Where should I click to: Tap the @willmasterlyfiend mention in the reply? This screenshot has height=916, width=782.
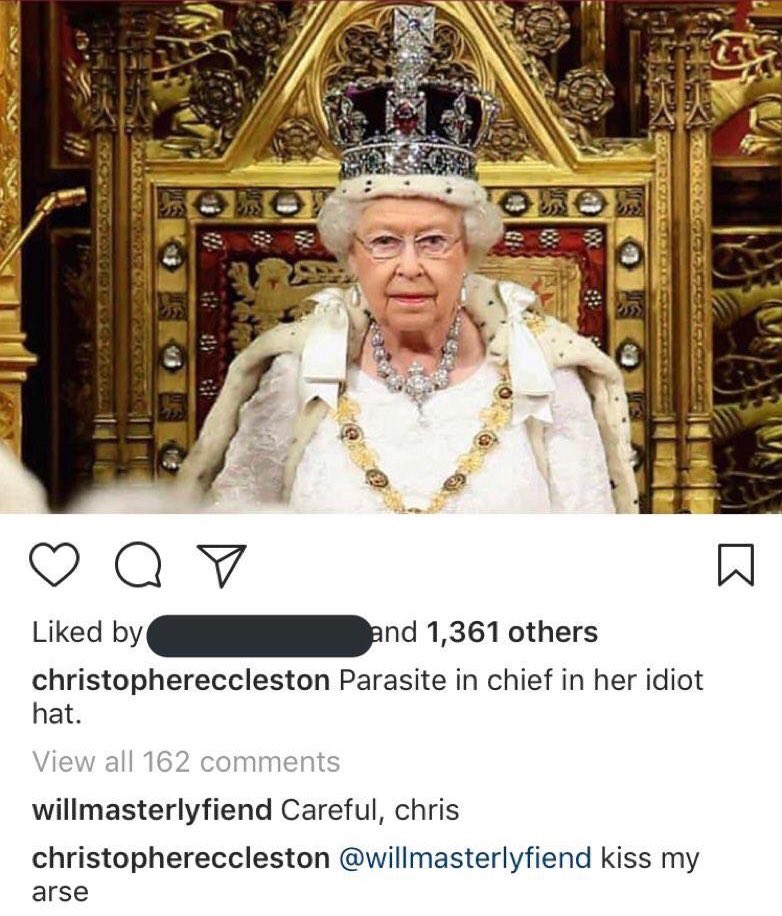point(465,858)
